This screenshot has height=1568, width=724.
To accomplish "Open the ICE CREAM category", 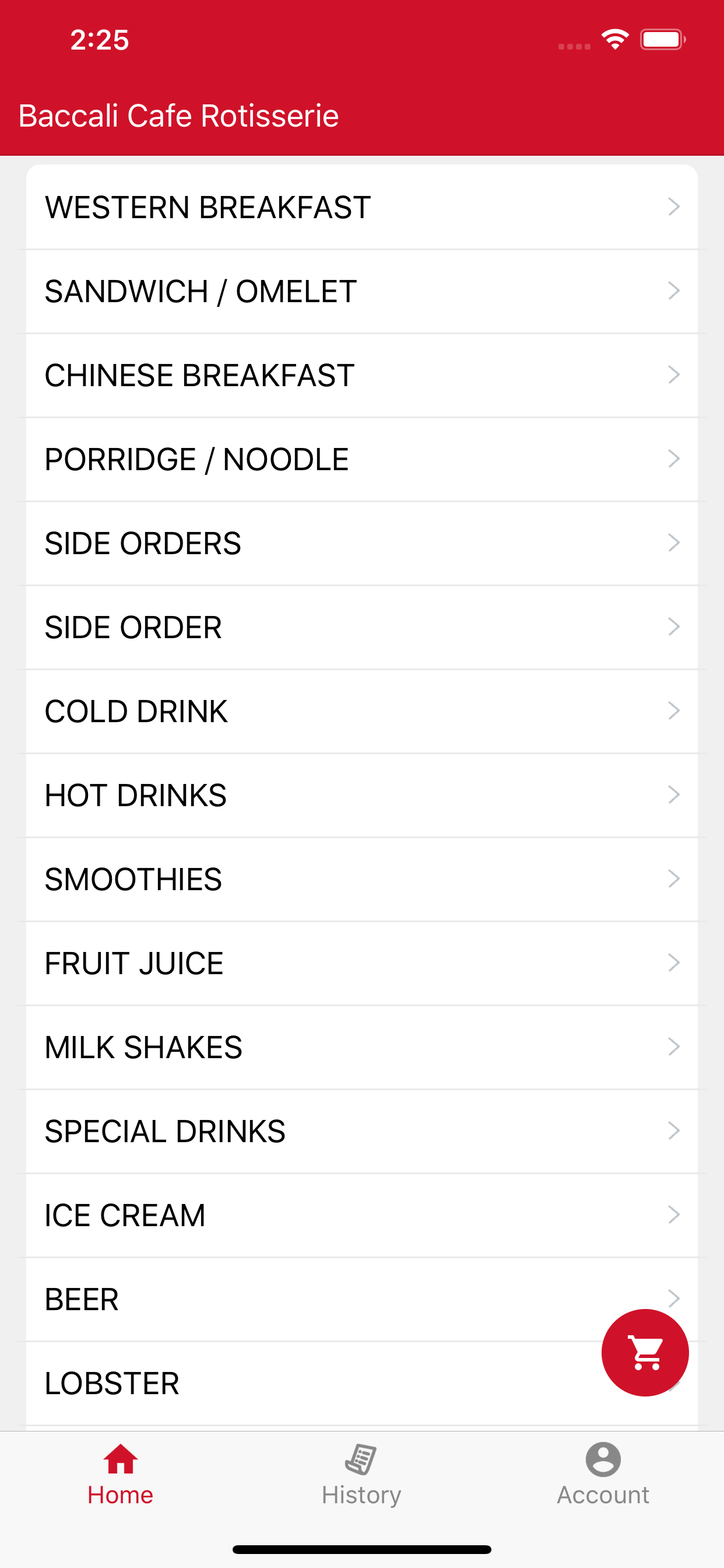I will click(x=362, y=1215).
